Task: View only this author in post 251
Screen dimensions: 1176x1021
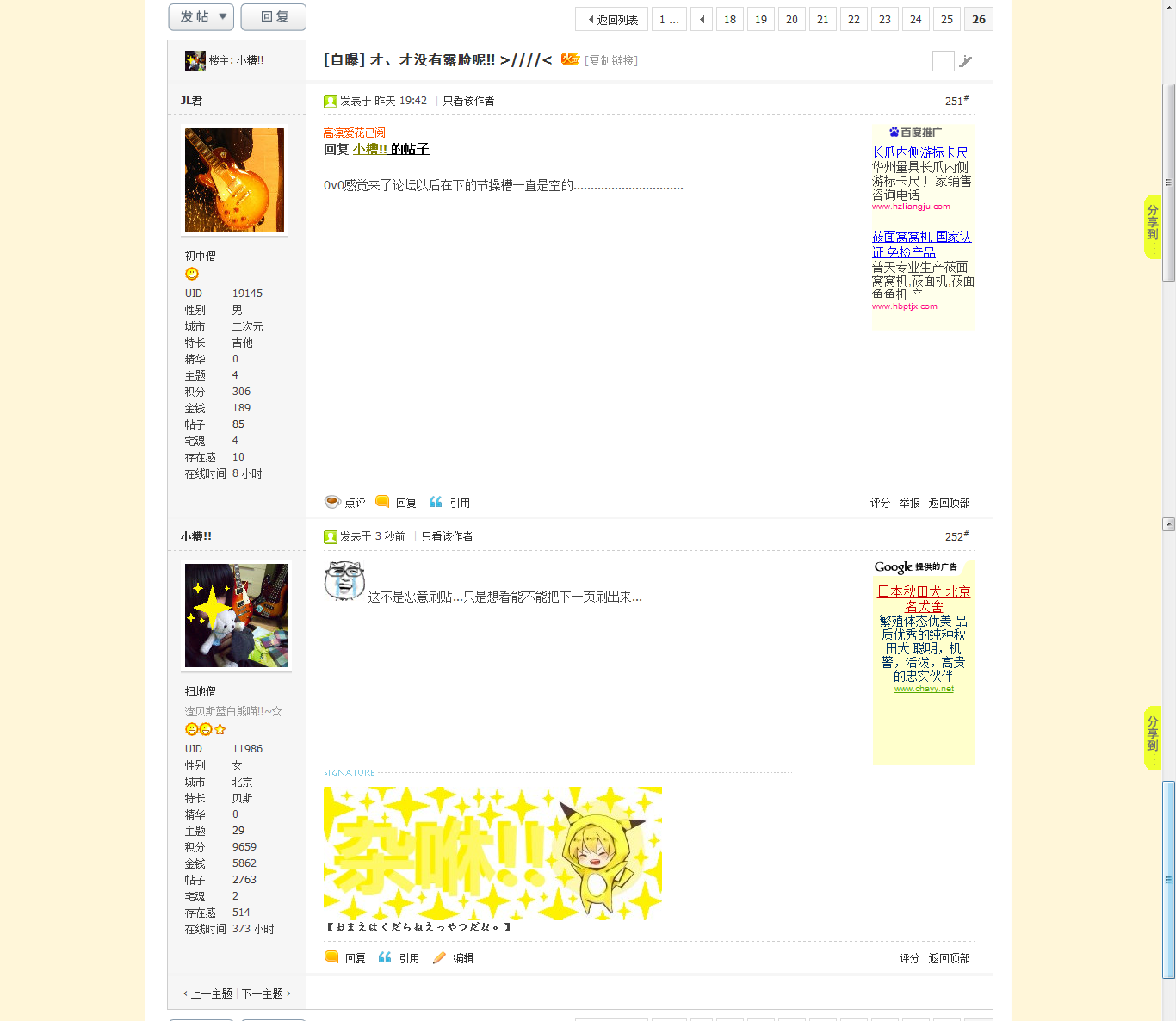Action: point(468,101)
